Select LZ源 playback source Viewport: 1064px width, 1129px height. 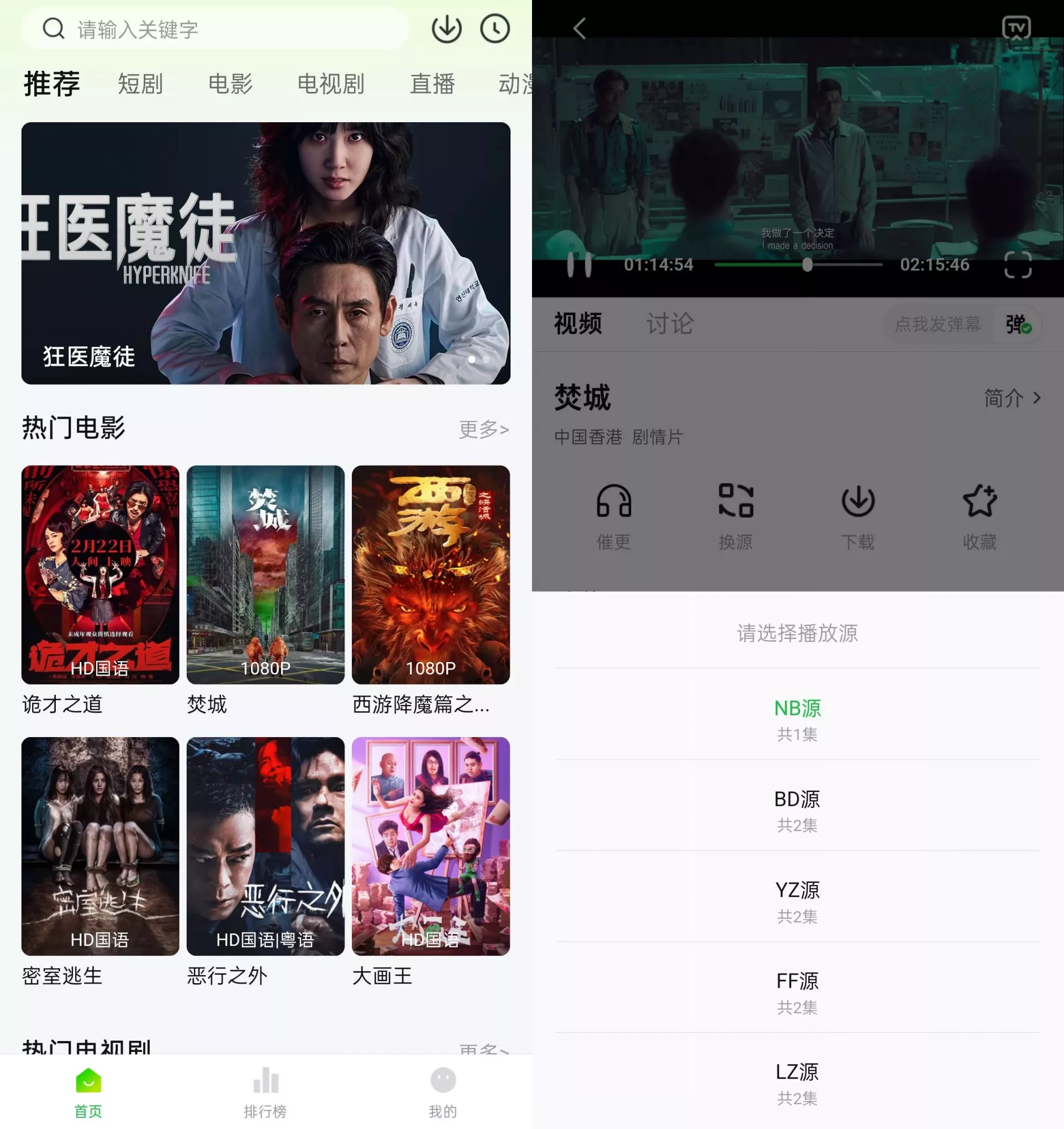point(797,1081)
